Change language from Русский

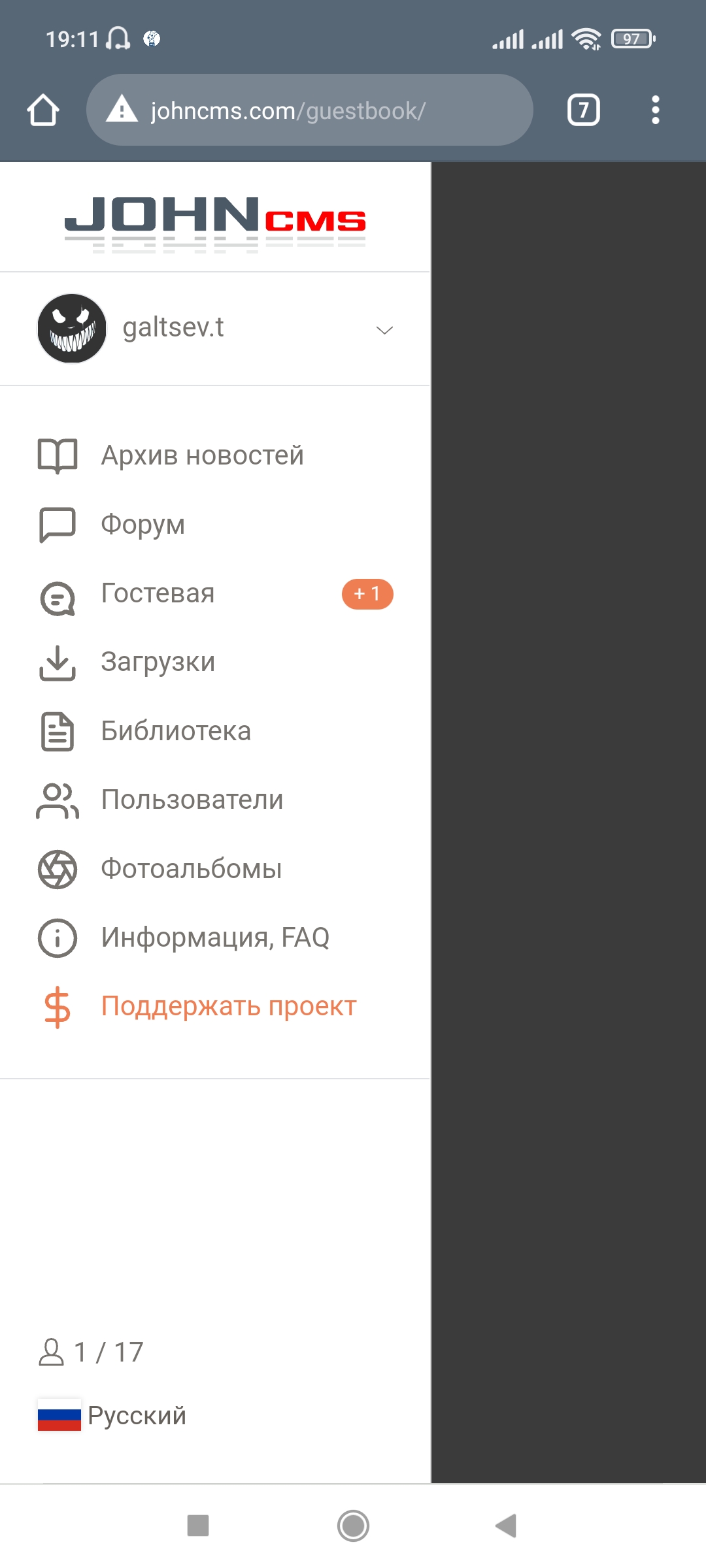(112, 1416)
